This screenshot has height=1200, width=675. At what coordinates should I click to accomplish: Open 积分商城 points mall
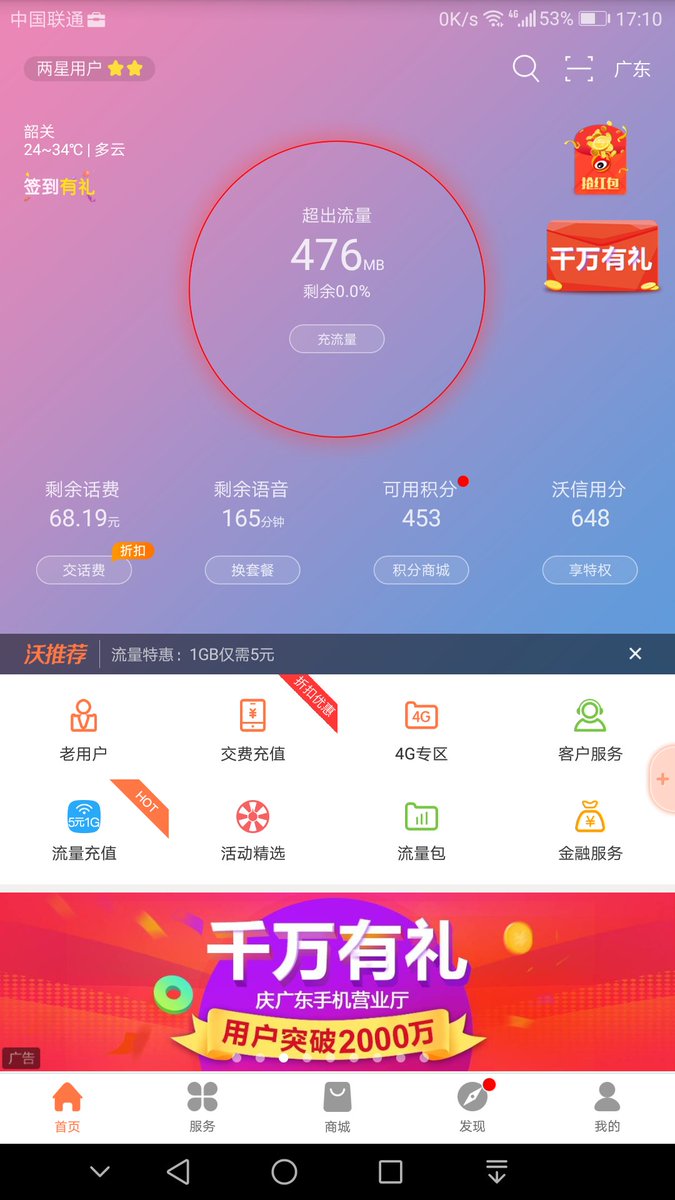[421, 570]
